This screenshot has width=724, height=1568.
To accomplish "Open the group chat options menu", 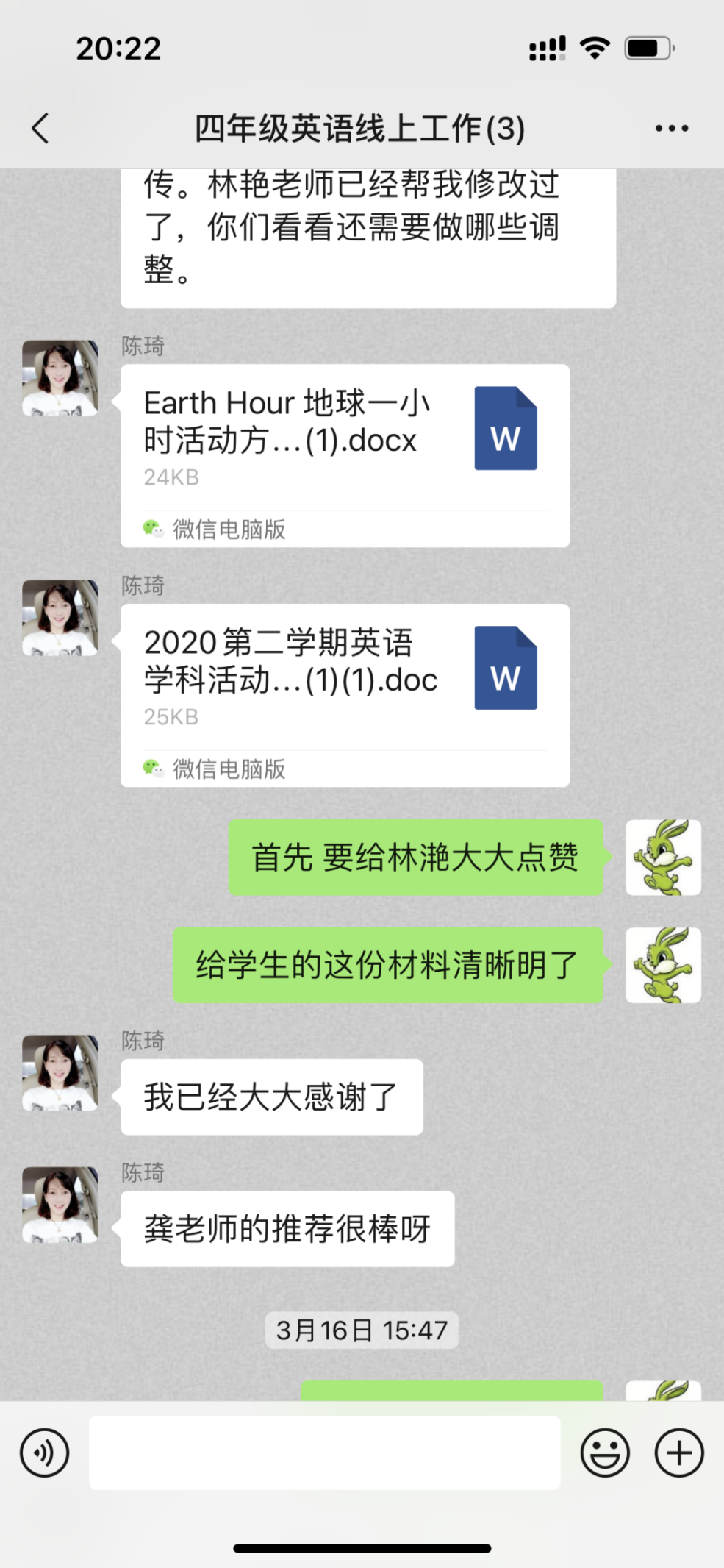I will (671, 129).
